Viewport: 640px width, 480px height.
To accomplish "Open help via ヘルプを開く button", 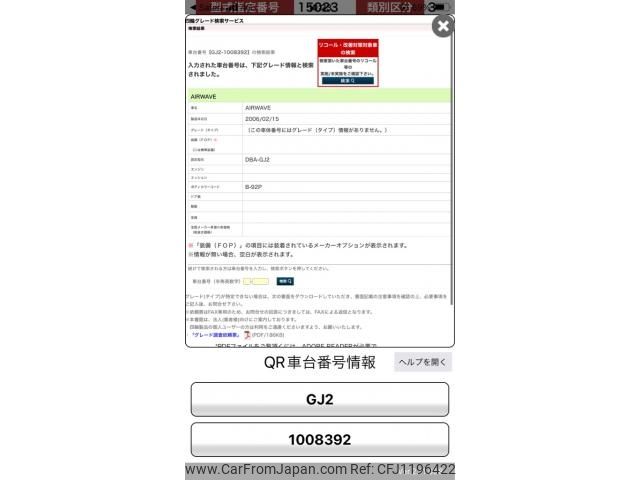I will pyautogui.click(x=422, y=362).
